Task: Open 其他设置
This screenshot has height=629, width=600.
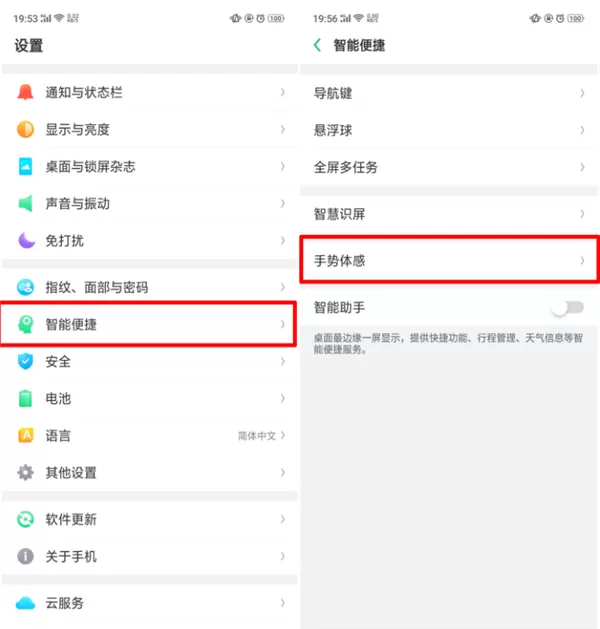Action: click(149, 472)
